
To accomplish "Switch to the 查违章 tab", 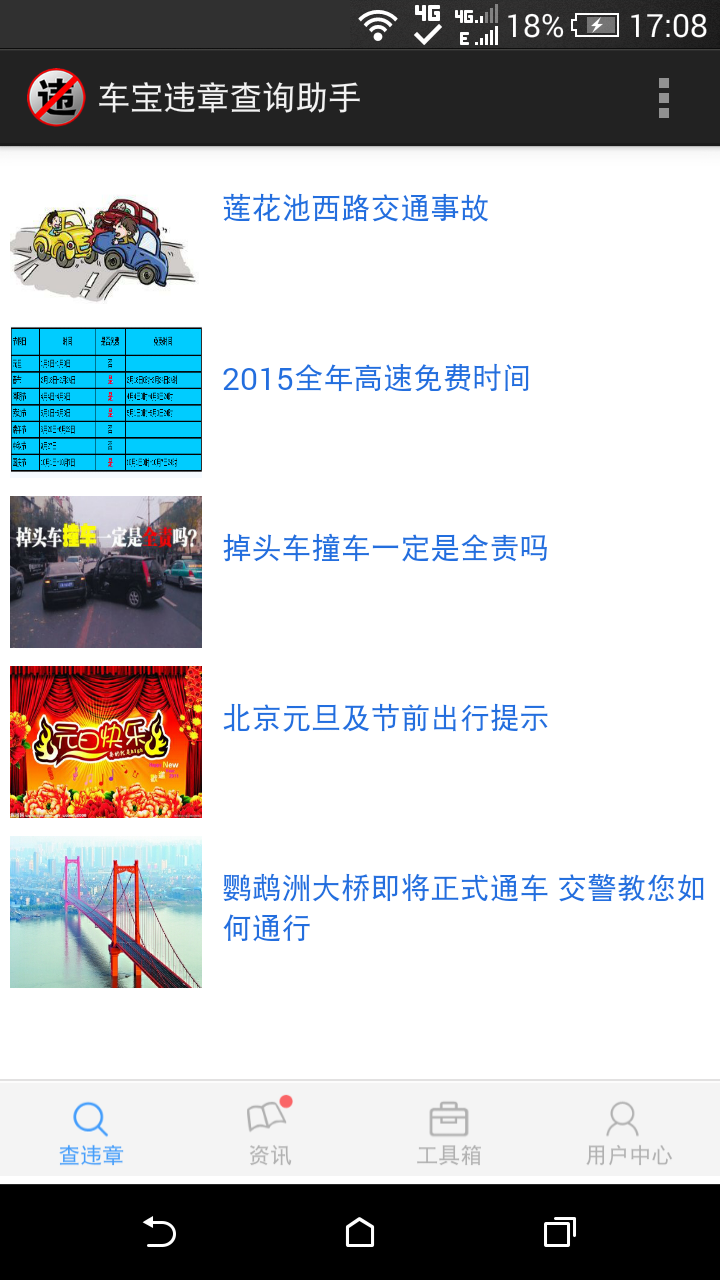I will (x=90, y=1133).
